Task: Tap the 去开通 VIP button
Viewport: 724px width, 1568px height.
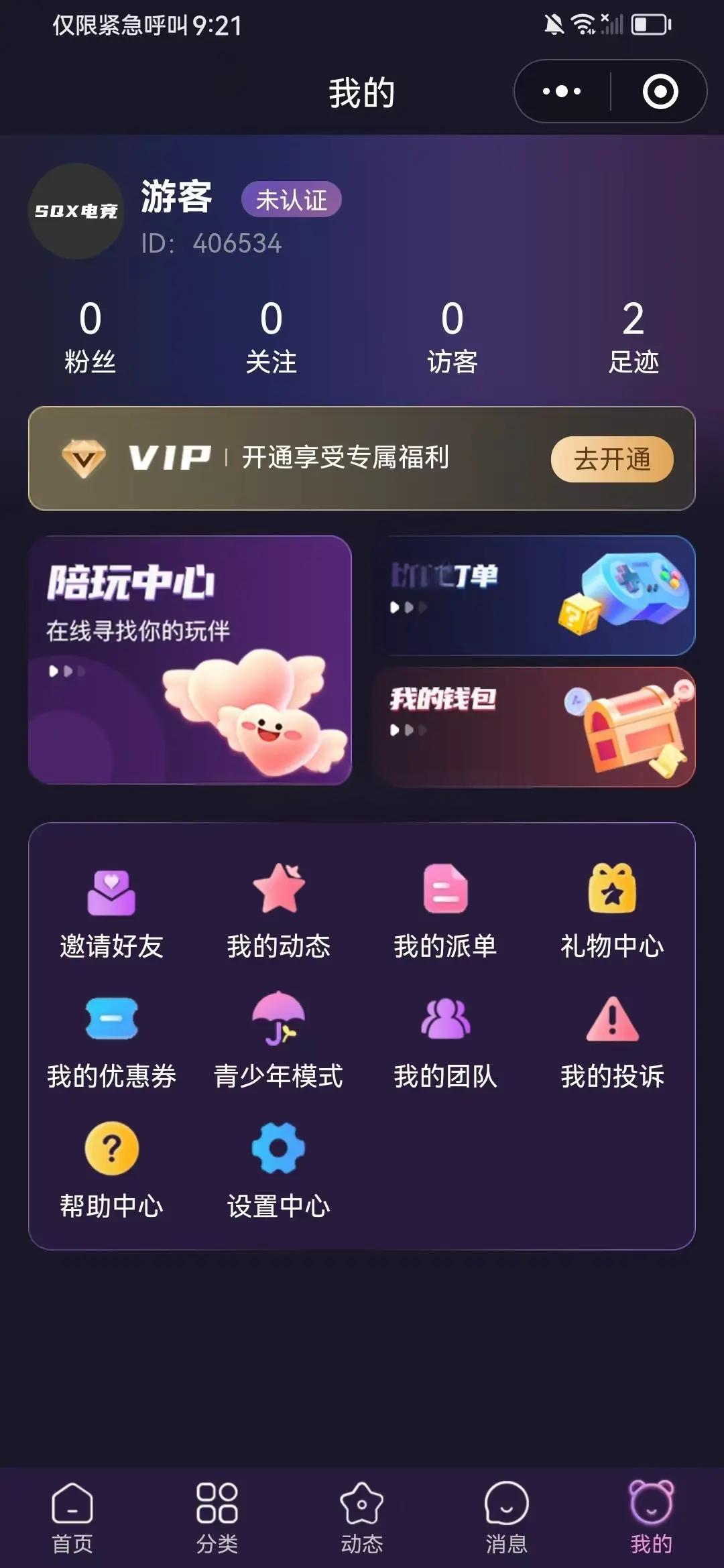Action: [611, 459]
